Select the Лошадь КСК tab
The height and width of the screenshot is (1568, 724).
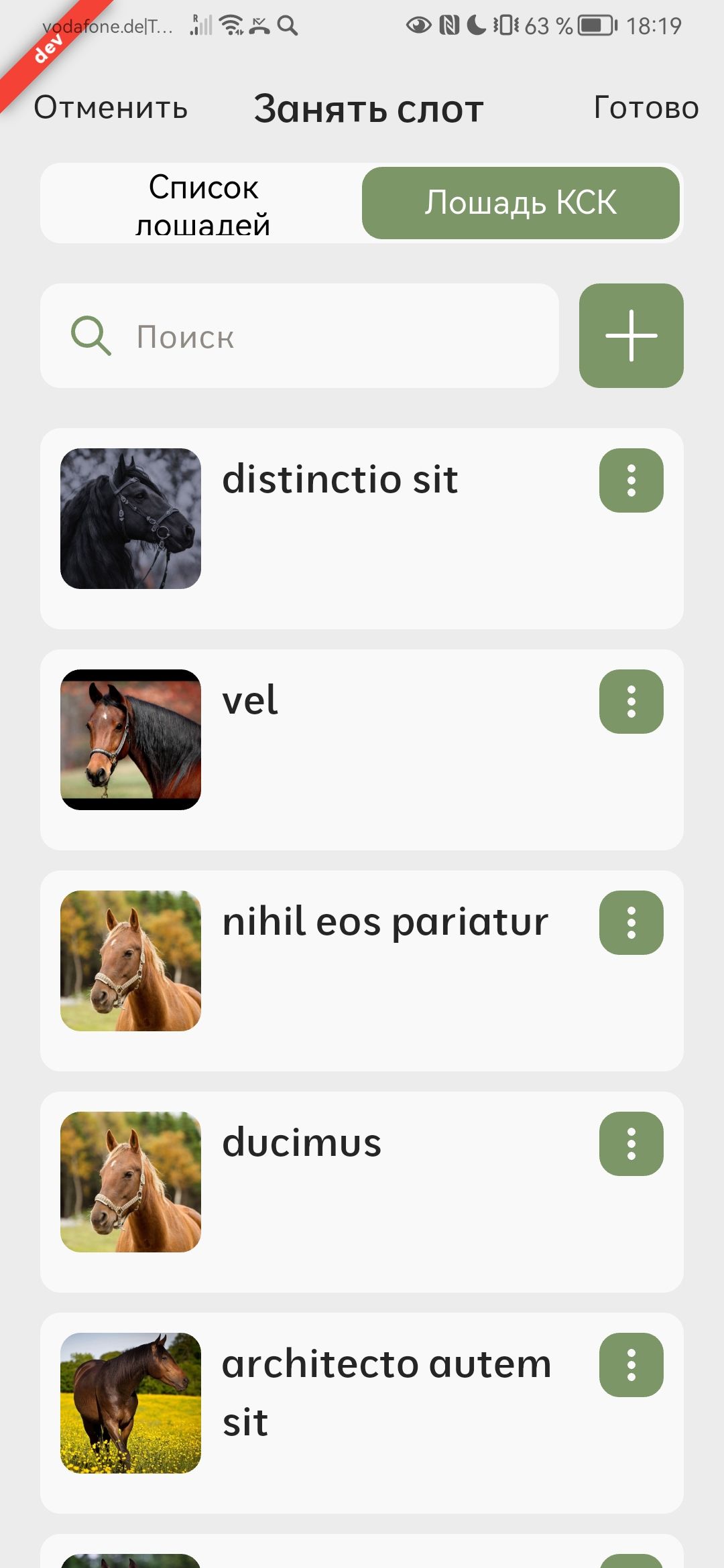coord(521,203)
